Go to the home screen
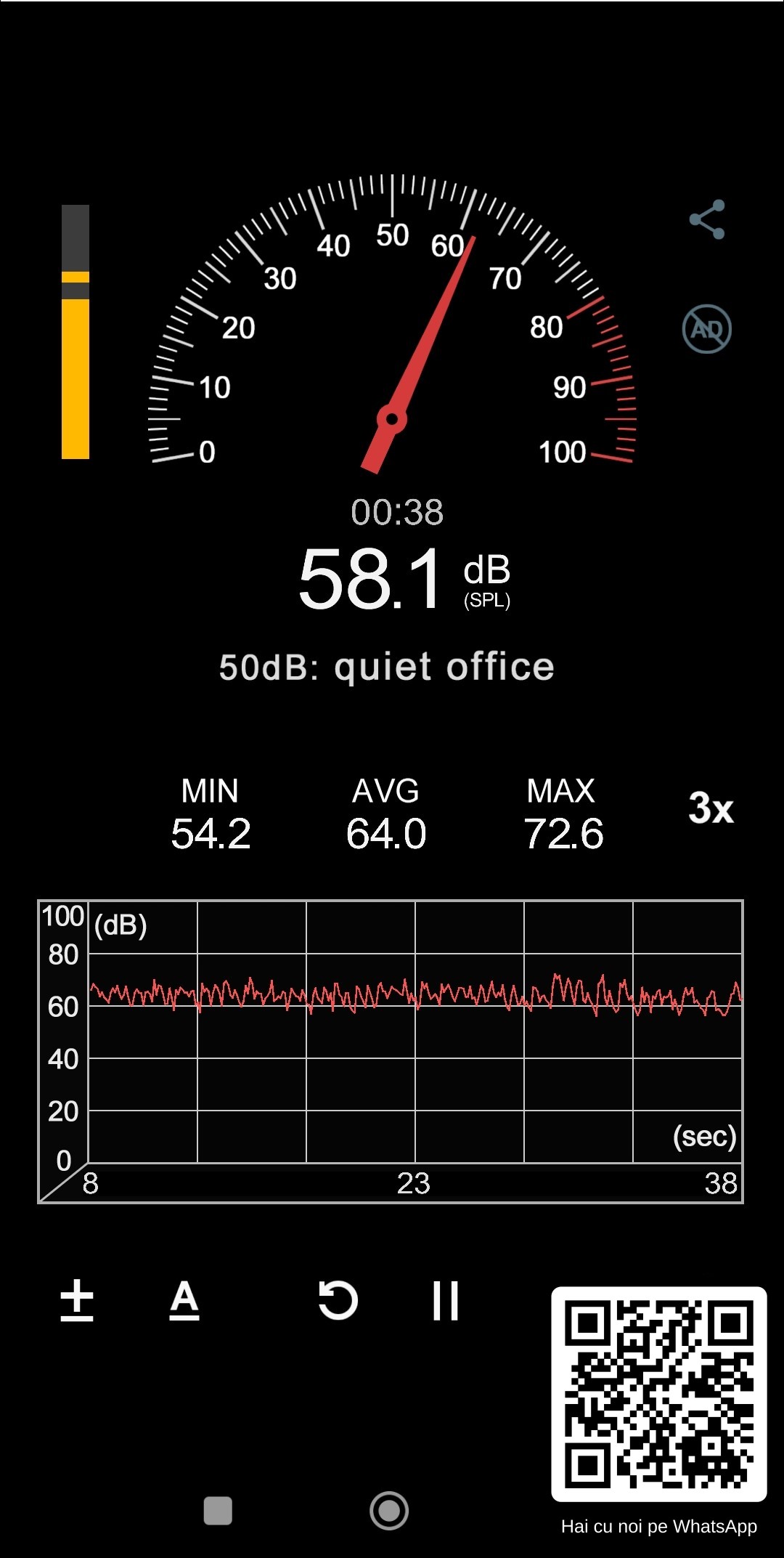 click(x=389, y=1511)
